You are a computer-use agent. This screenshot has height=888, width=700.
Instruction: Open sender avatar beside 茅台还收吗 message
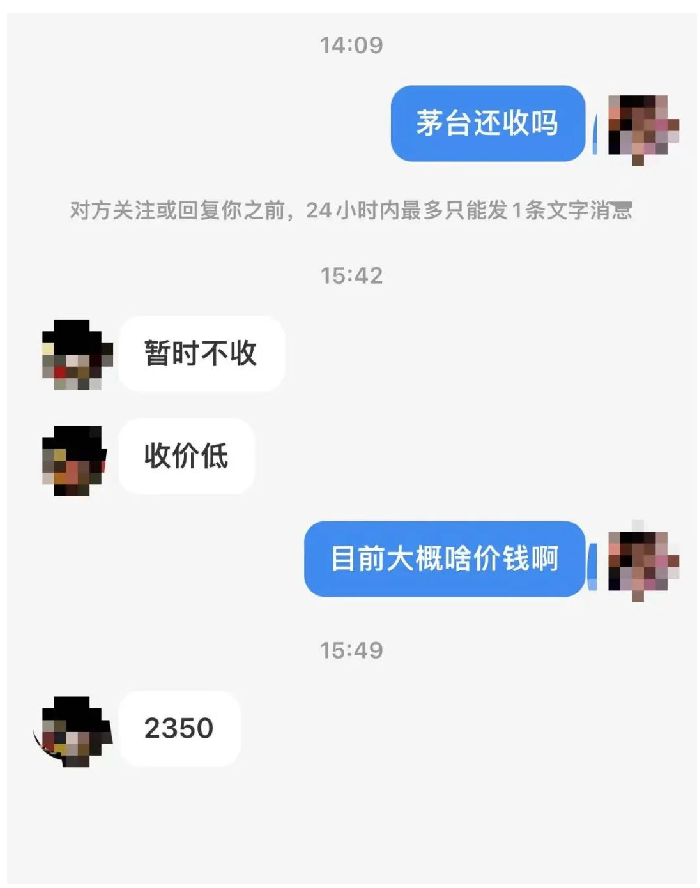click(x=643, y=125)
